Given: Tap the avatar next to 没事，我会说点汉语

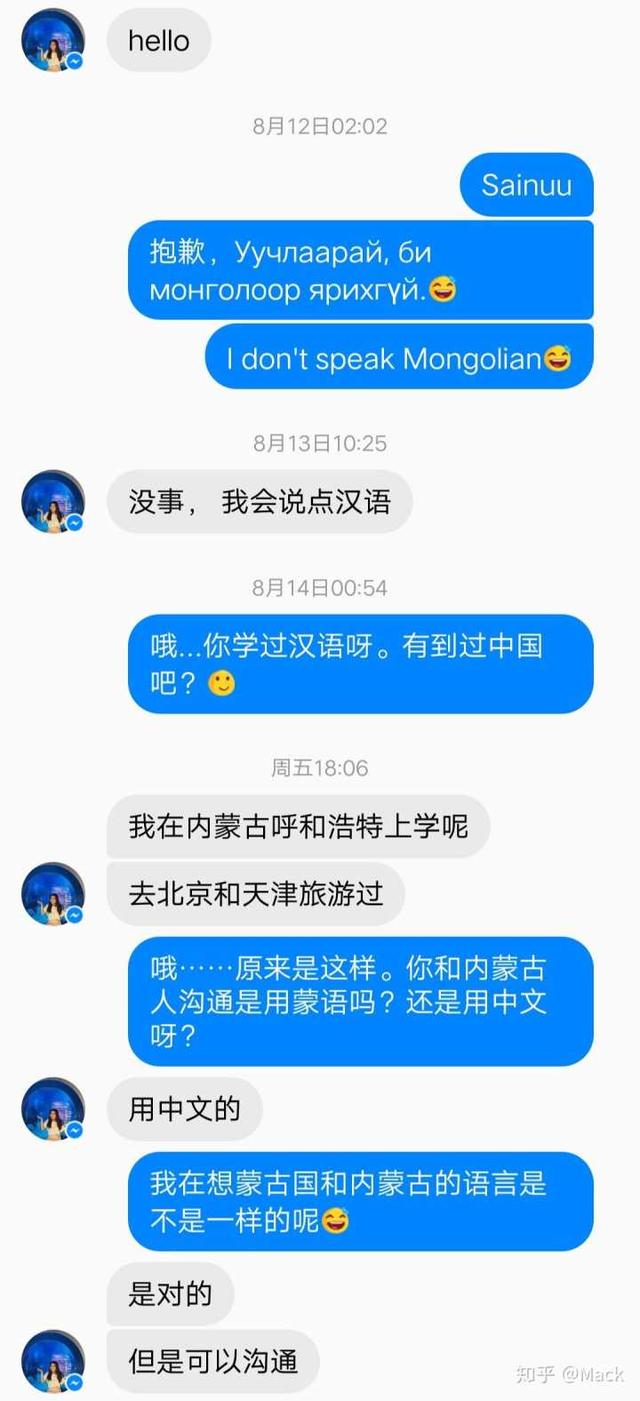Looking at the screenshot, I should click(52, 501).
